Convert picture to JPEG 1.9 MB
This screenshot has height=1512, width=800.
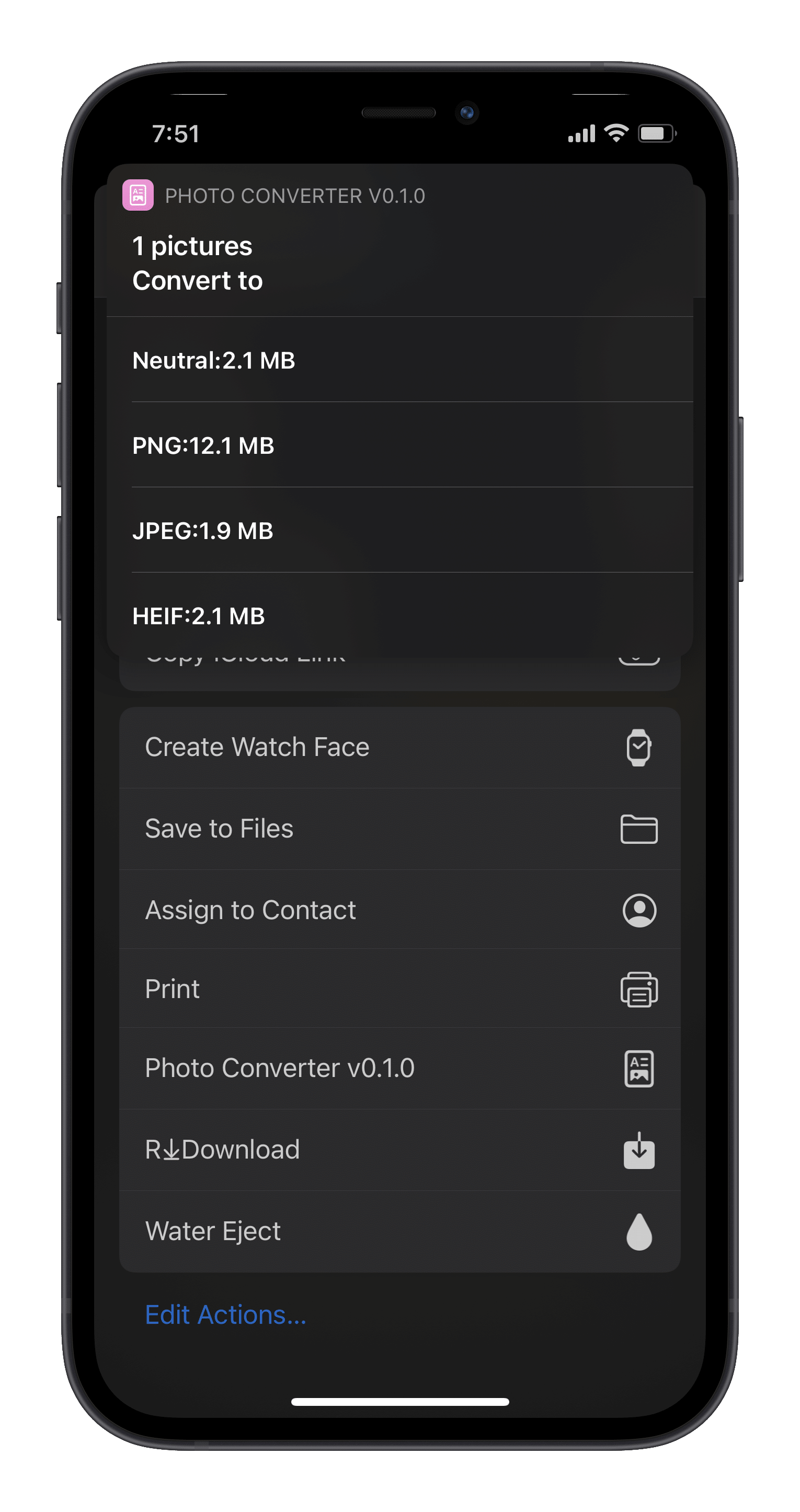[x=399, y=530]
